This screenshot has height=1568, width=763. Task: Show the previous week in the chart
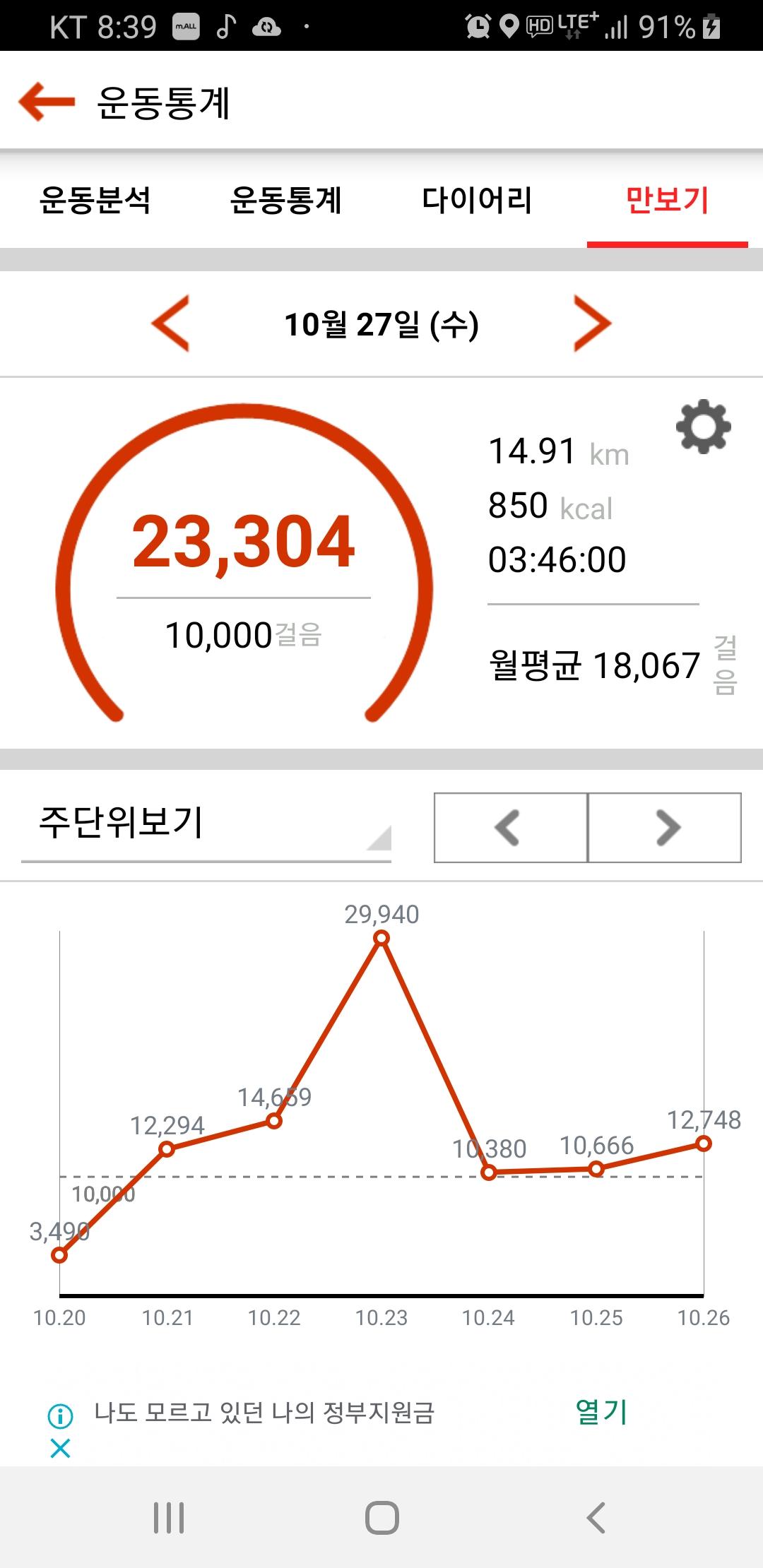[x=510, y=828]
